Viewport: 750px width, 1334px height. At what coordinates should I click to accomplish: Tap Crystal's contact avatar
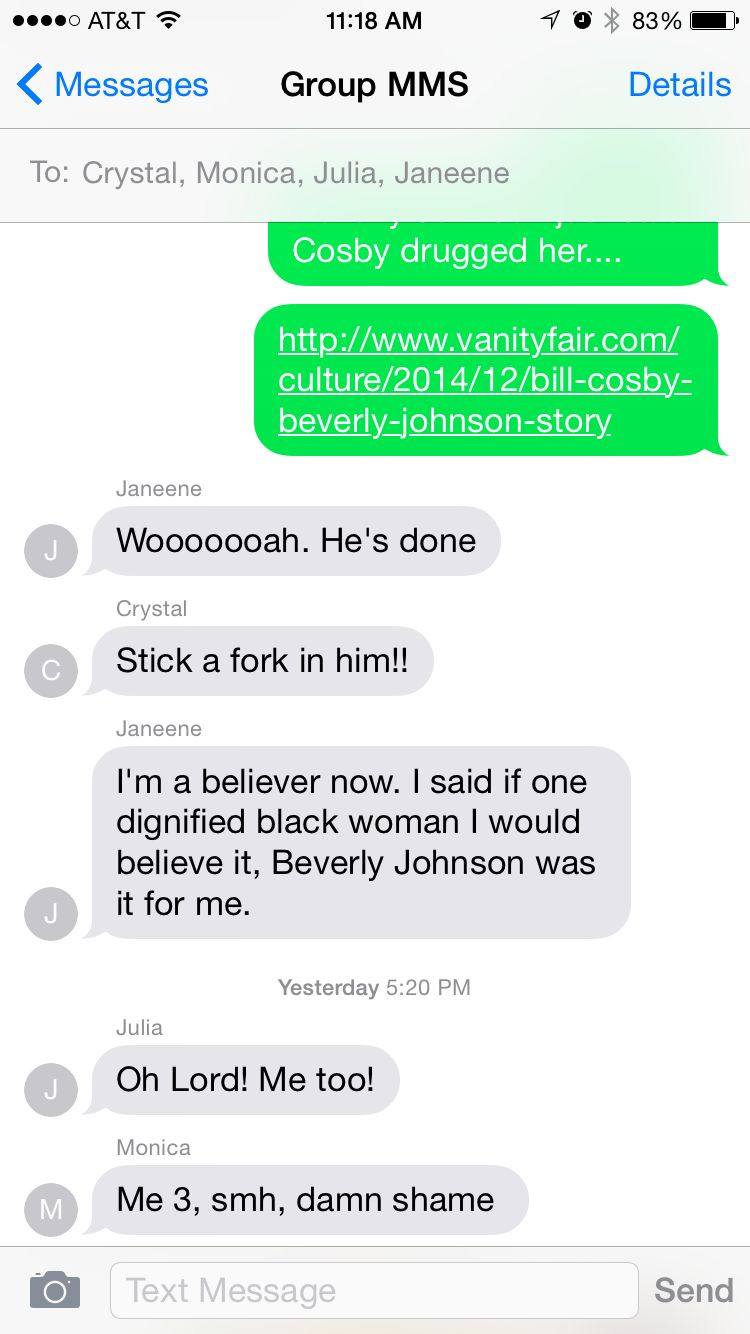(50, 670)
